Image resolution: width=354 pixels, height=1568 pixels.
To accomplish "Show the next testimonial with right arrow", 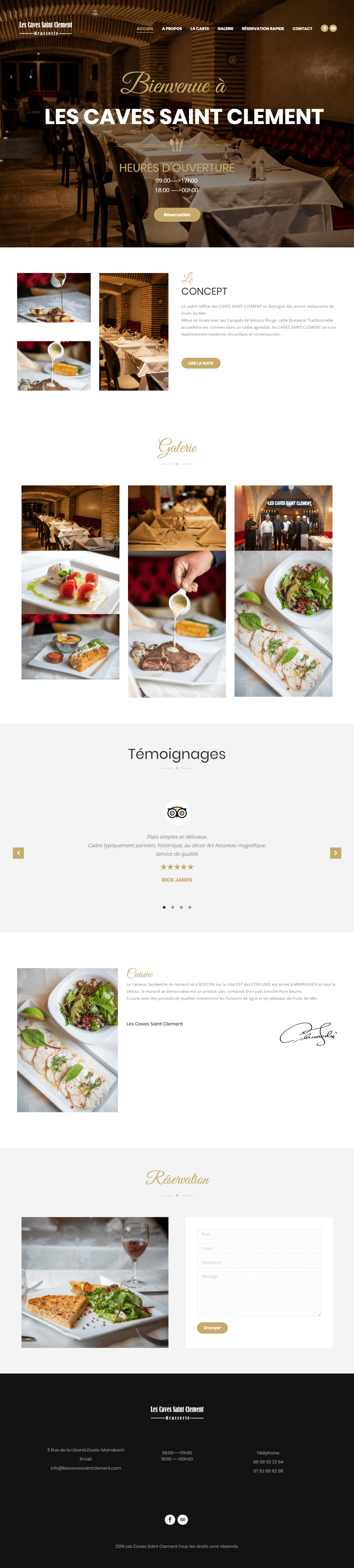I will tap(335, 853).
